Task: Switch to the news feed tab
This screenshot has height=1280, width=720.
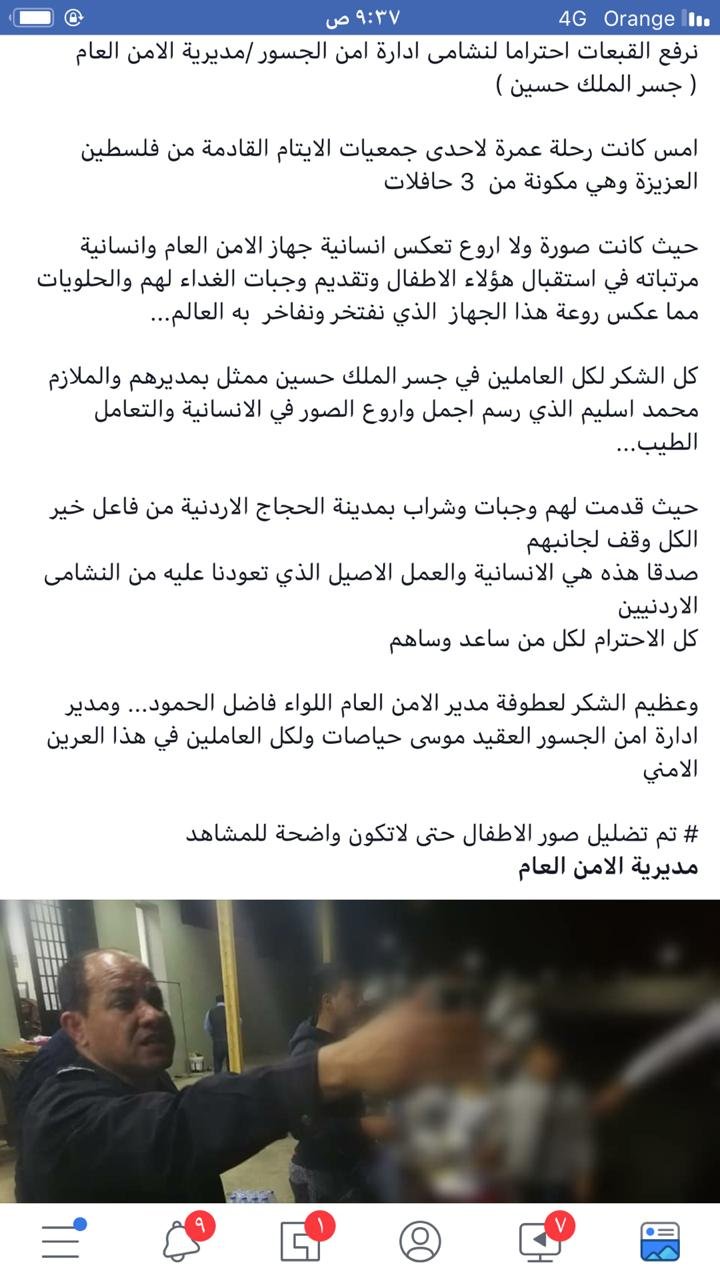Action: point(659,1242)
